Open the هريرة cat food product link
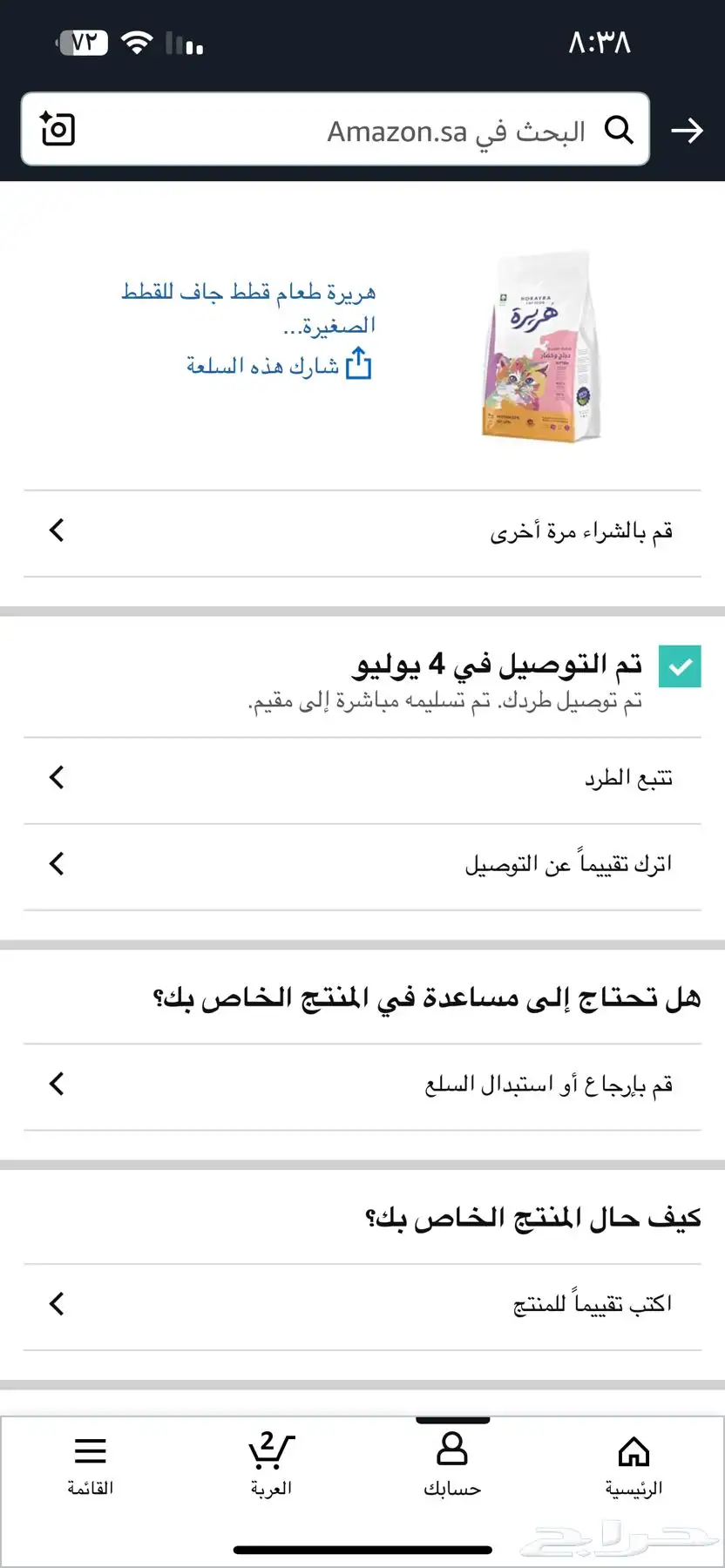725x1568 pixels. [249, 308]
